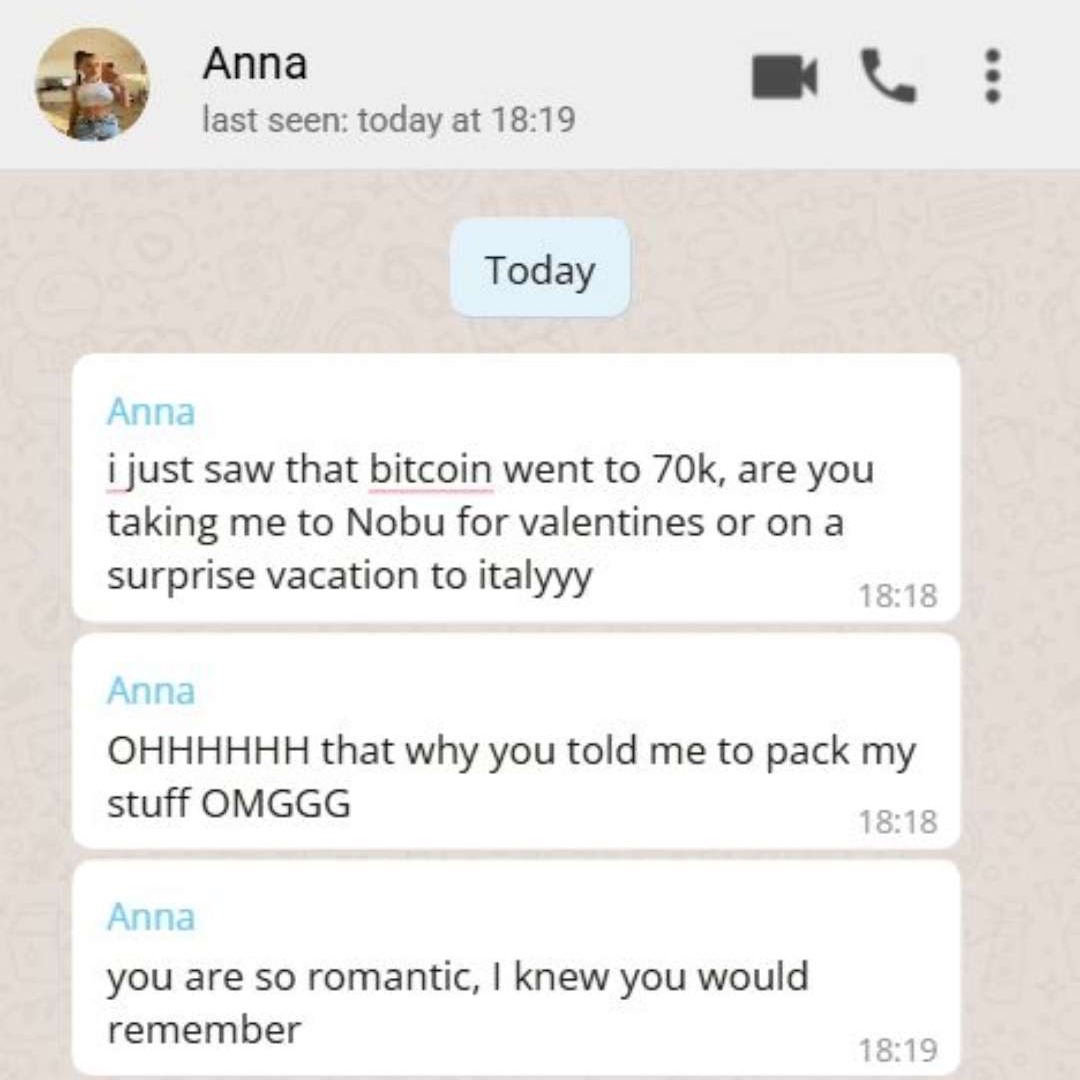Start a video call with Anna
Image resolution: width=1080 pixels, height=1080 pixels.
click(784, 77)
